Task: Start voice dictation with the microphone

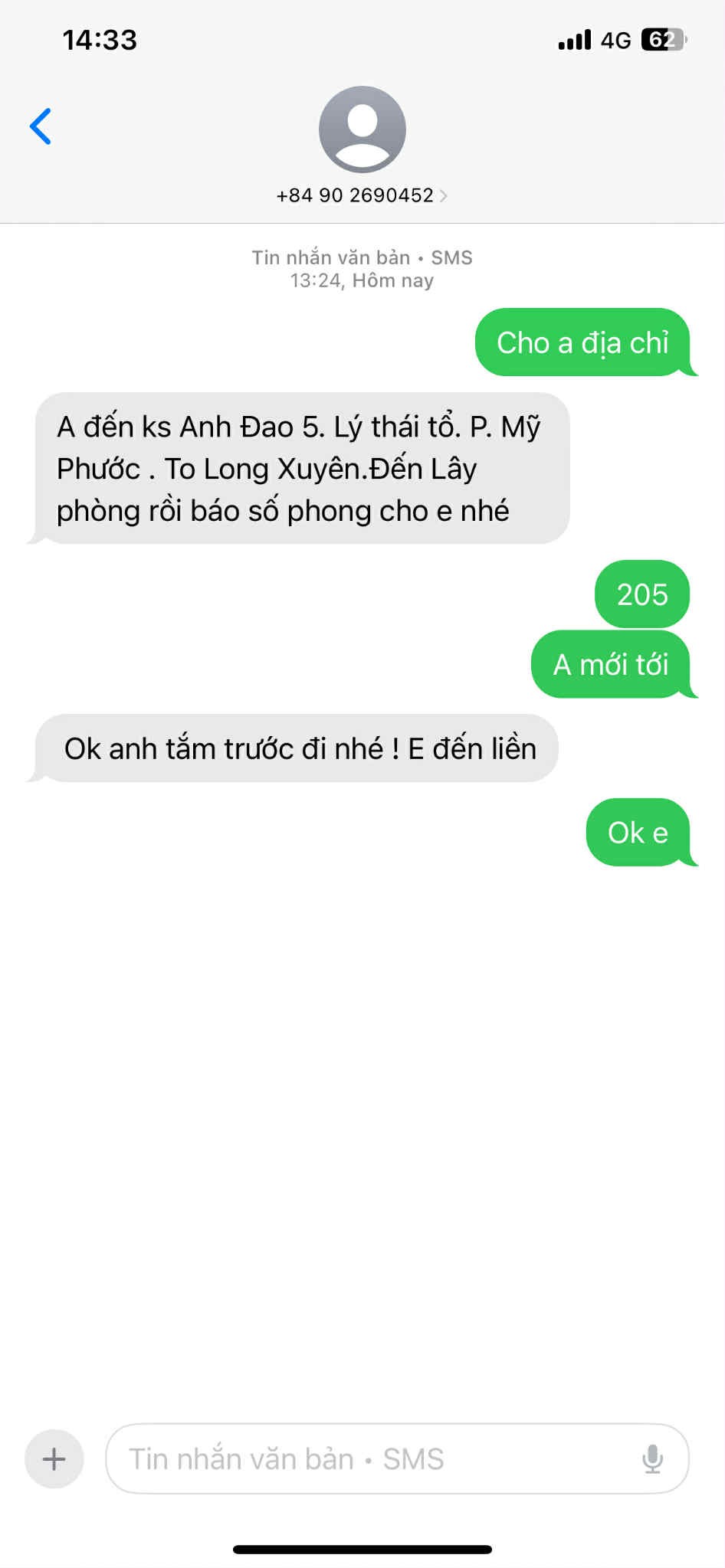Action: click(652, 1458)
